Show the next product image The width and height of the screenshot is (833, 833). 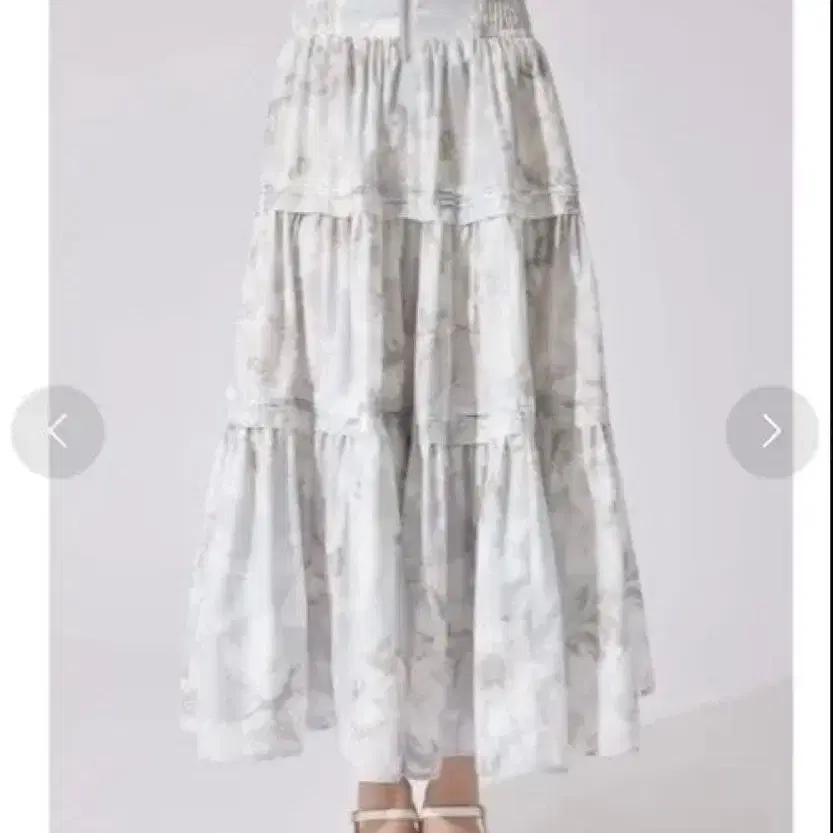pos(771,432)
